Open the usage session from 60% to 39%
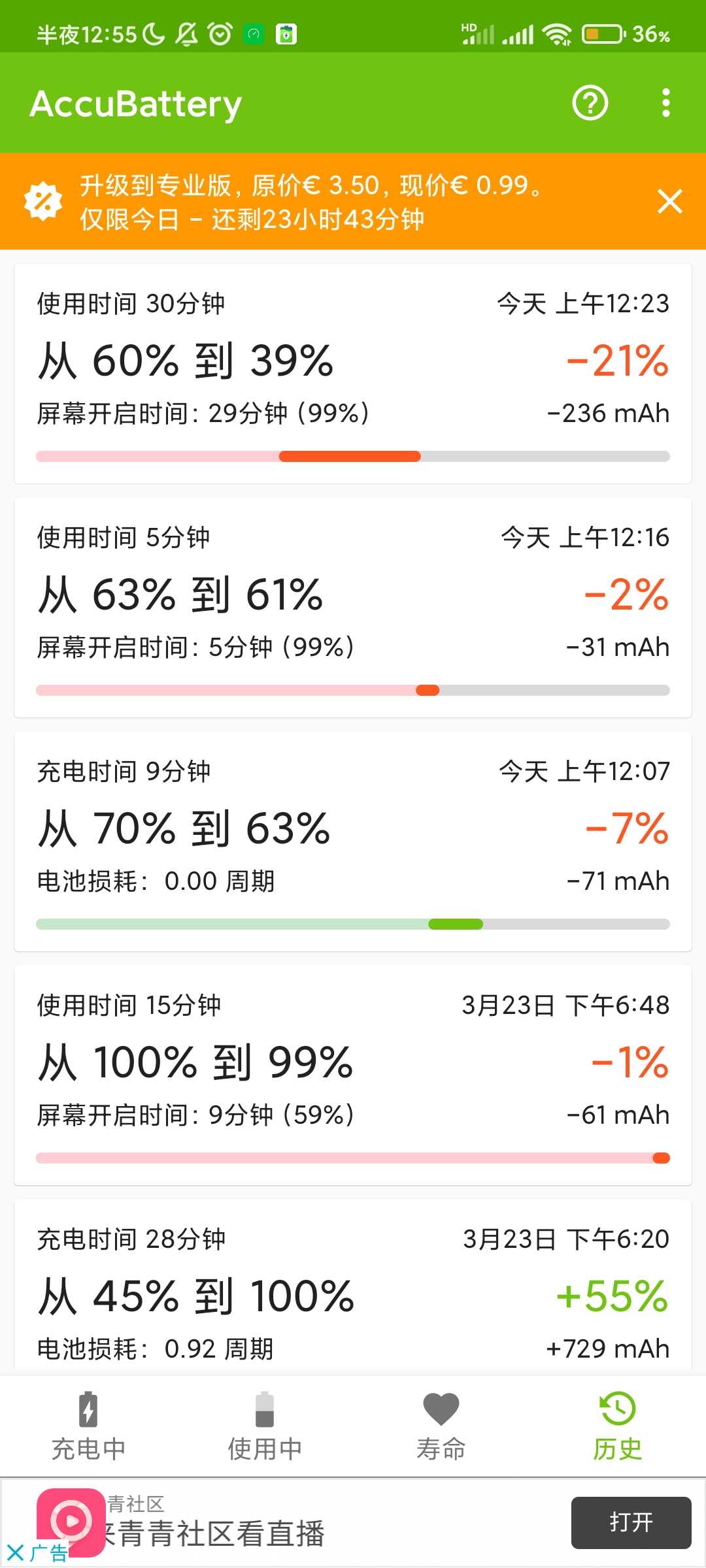 point(353,374)
